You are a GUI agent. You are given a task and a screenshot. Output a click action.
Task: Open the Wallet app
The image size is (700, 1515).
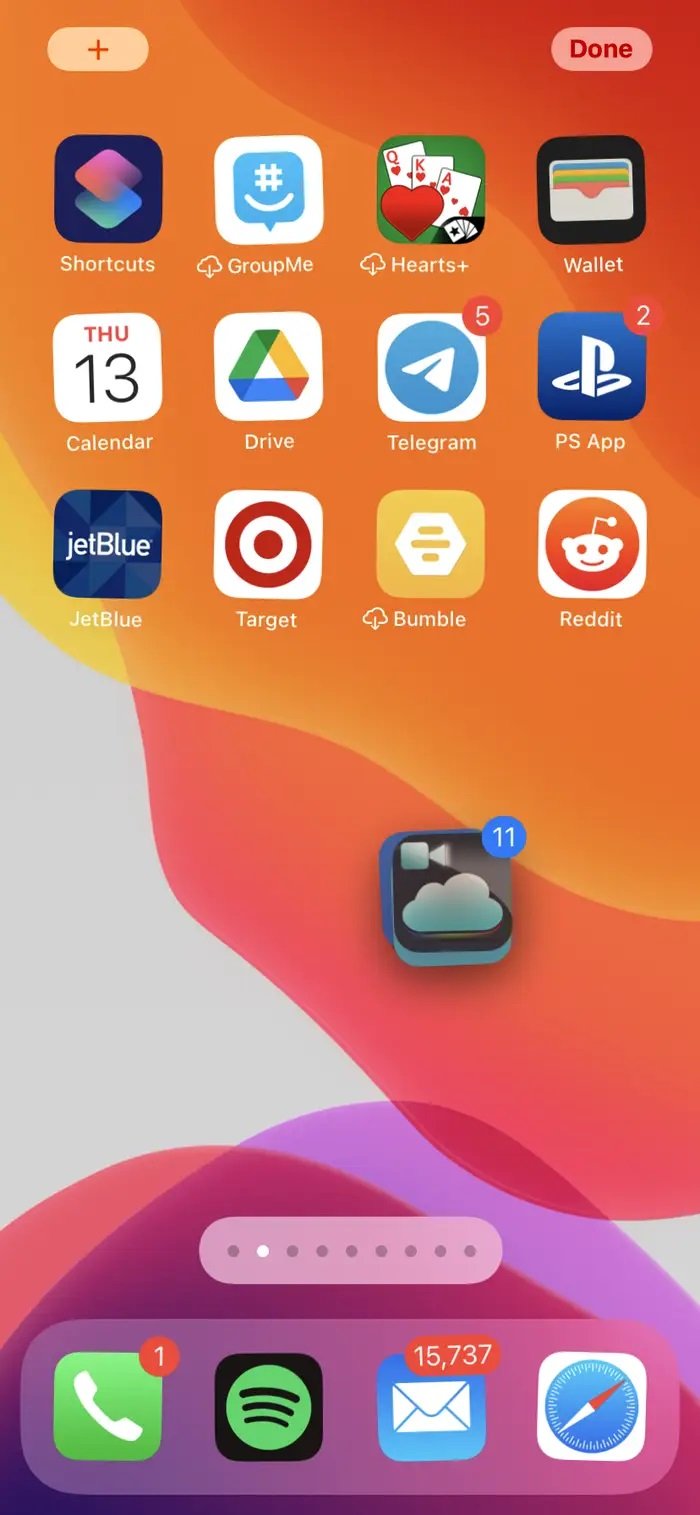pyautogui.click(x=592, y=189)
